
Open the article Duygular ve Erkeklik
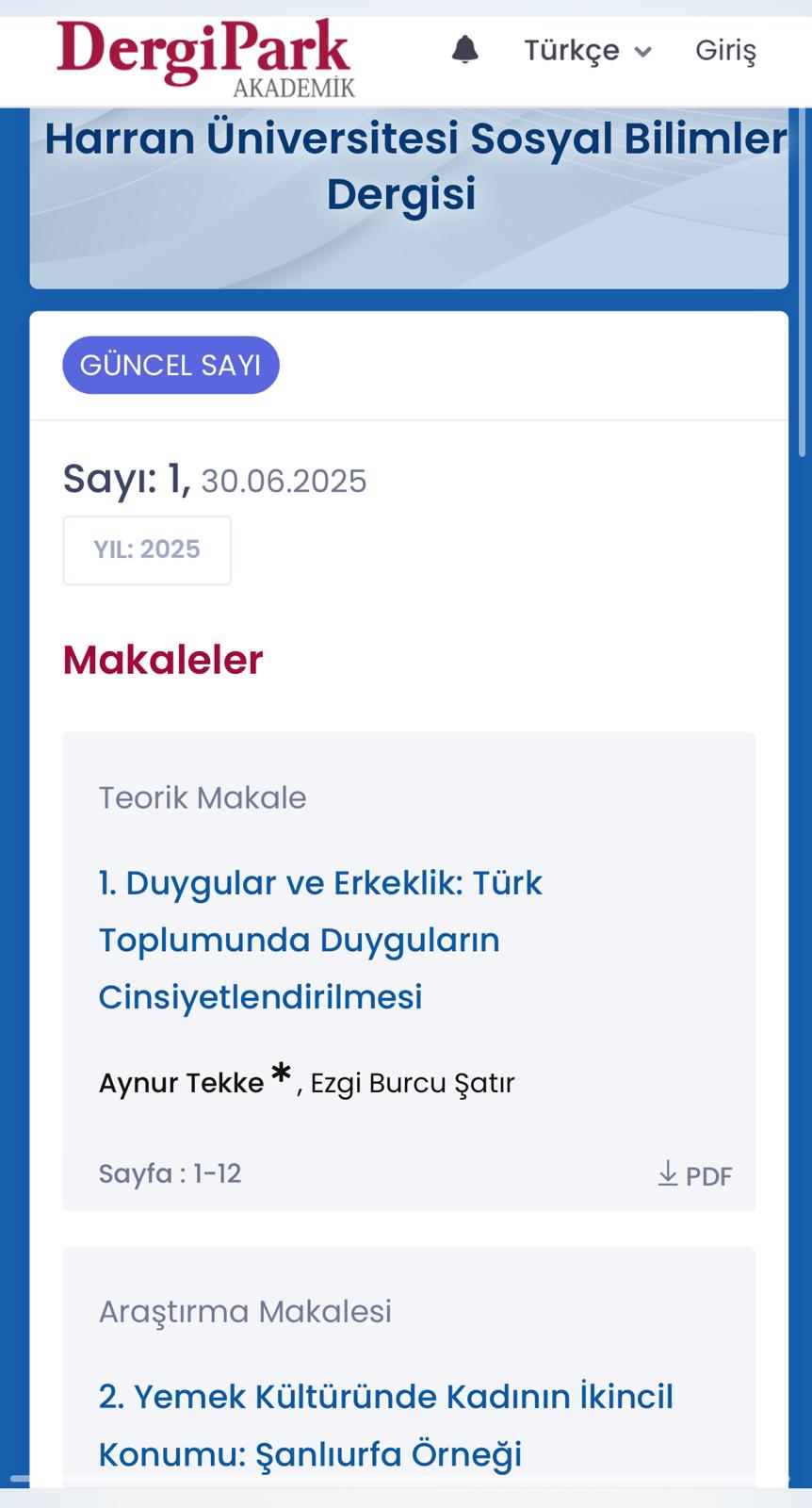pyautogui.click(x=320, y=939)
